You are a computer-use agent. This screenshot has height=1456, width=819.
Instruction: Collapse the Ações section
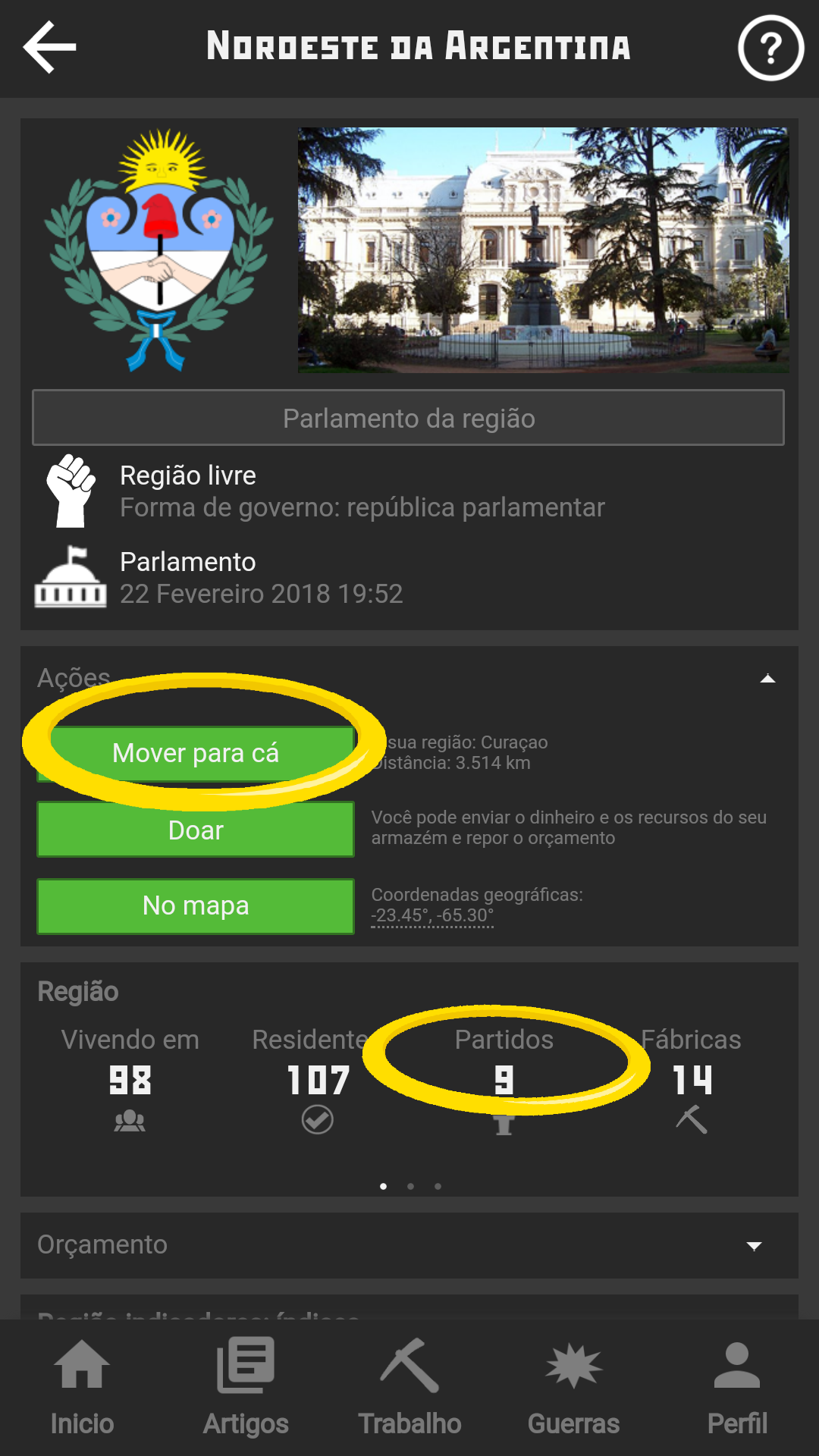[x=767, y=679]
